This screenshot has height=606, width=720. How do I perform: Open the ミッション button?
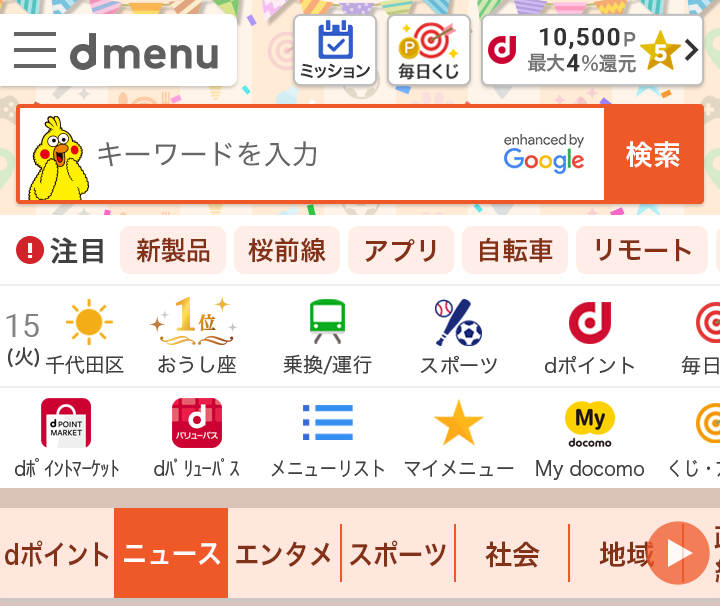click(335, 50)
